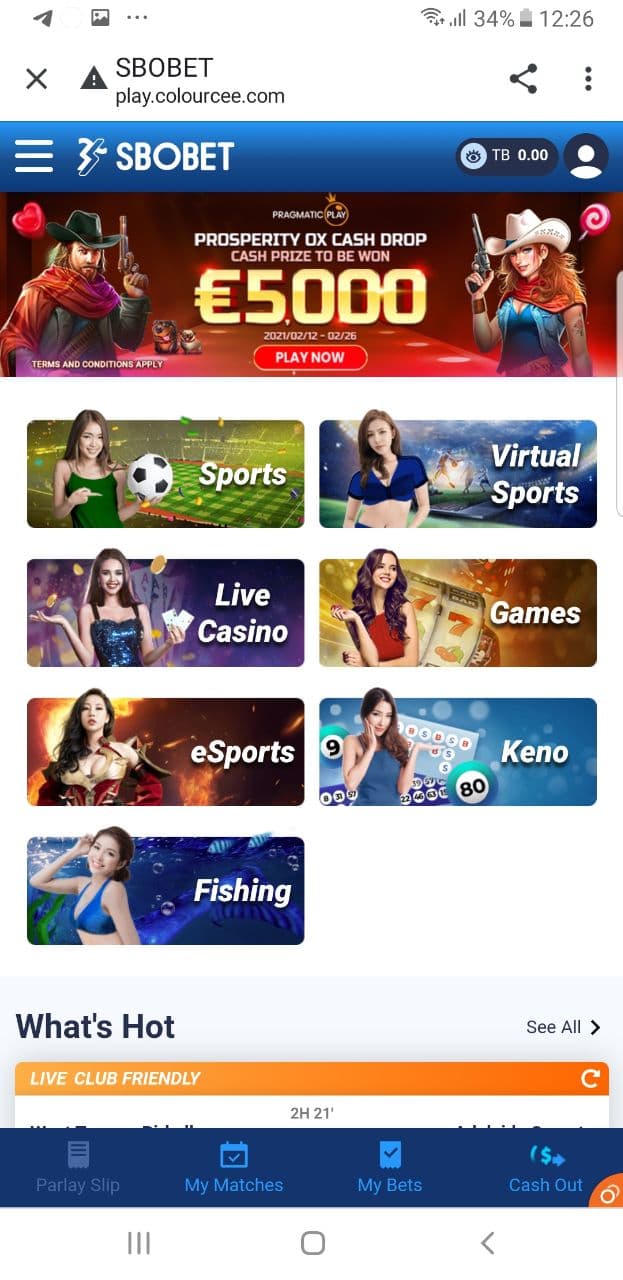This screenshot has width=623, height=1280.
Task: Open the Virtual Sports category
Action: coord(458,474)
